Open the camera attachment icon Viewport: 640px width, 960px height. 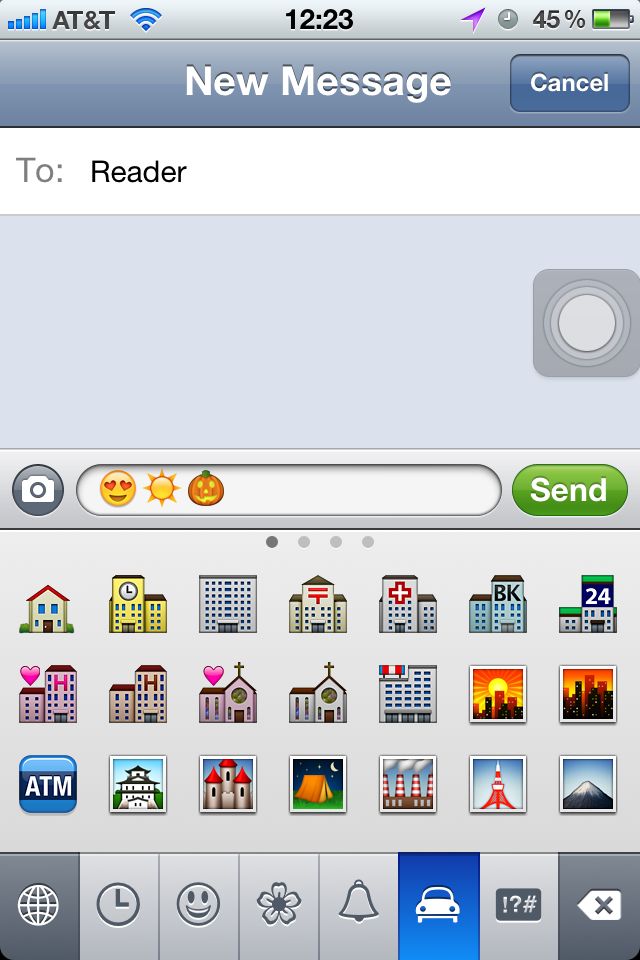38,490
